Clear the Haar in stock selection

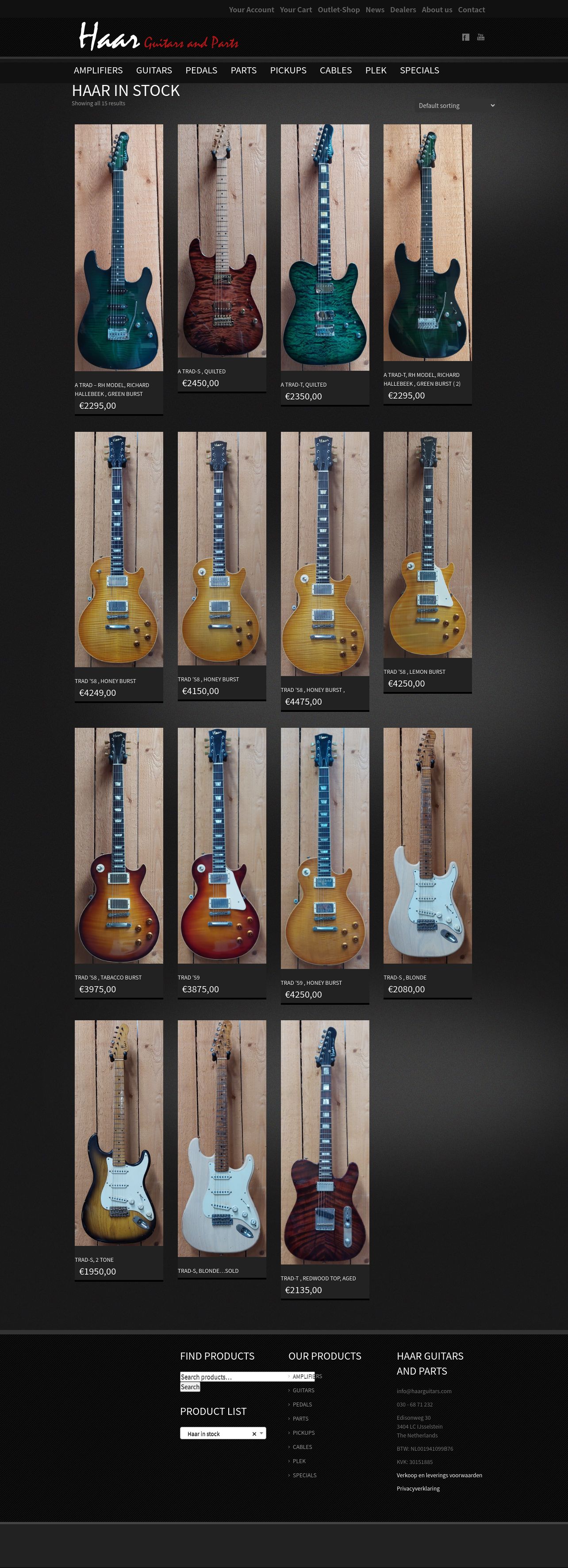pos(254,1433)
